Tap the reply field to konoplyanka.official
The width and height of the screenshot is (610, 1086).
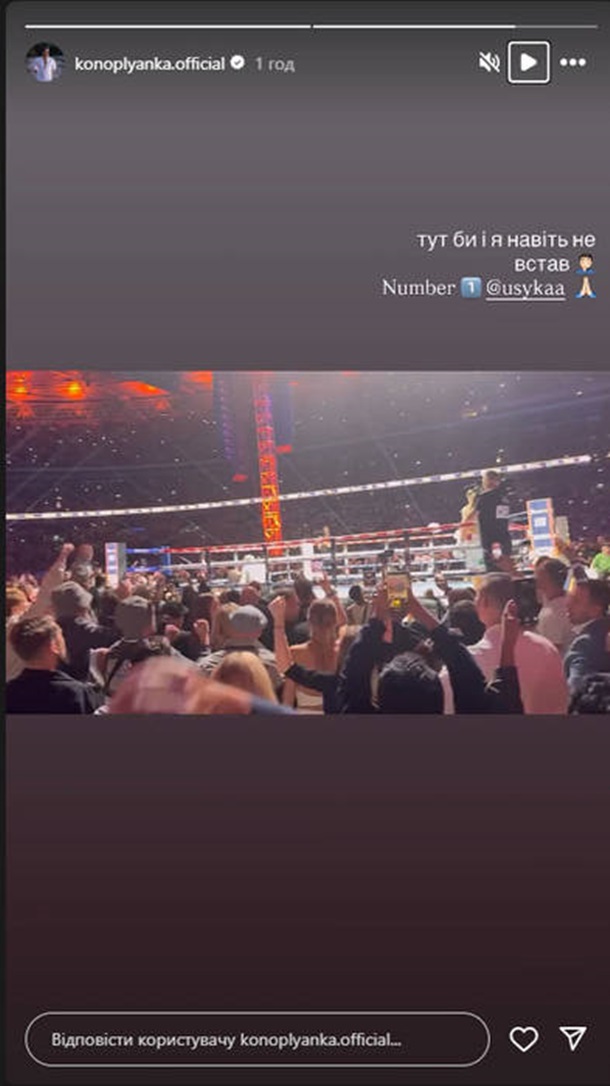pos(257,1040)
